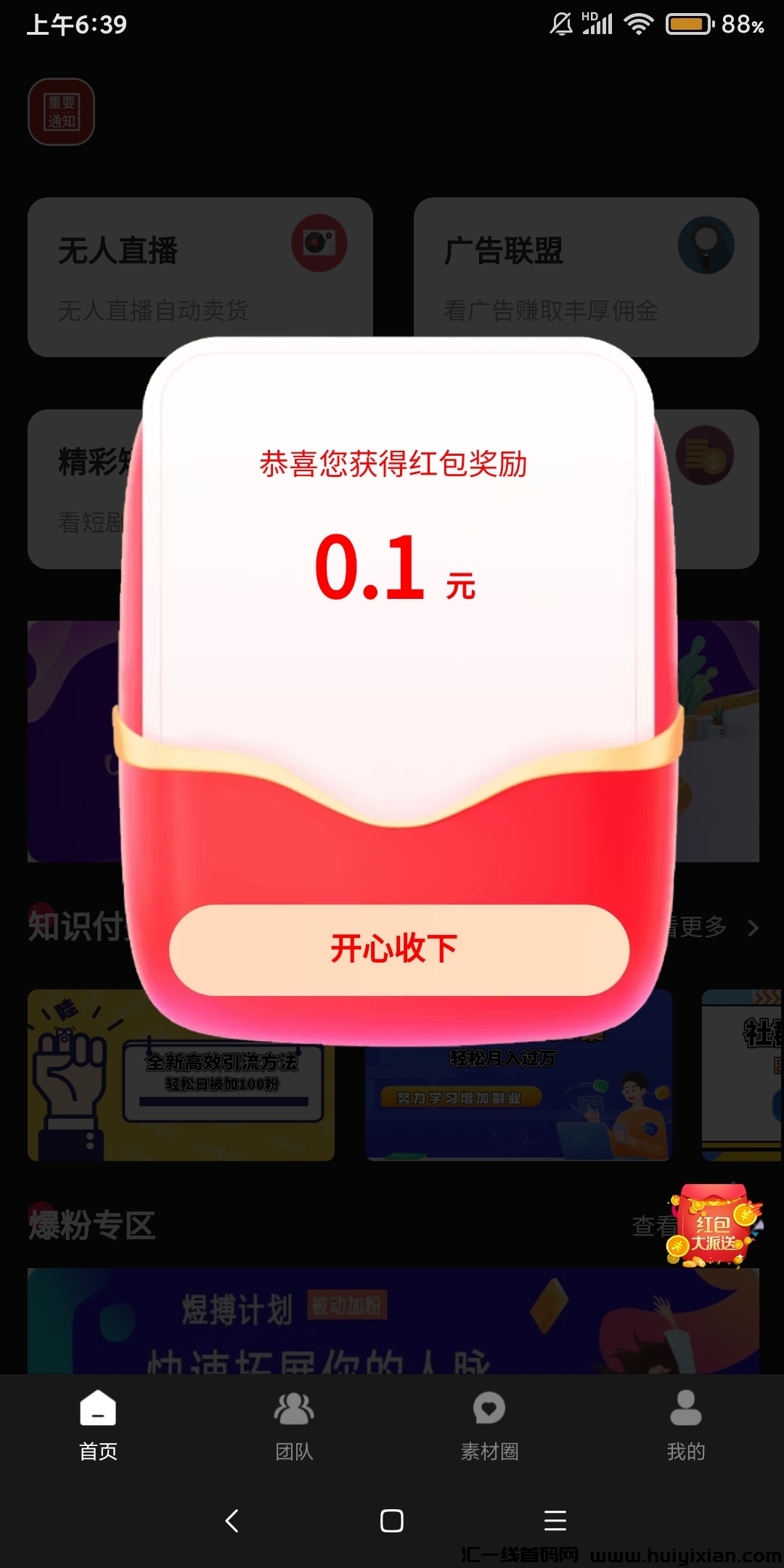Go back with the system back button
784x1568 pixels.
tap(232, 1520)
